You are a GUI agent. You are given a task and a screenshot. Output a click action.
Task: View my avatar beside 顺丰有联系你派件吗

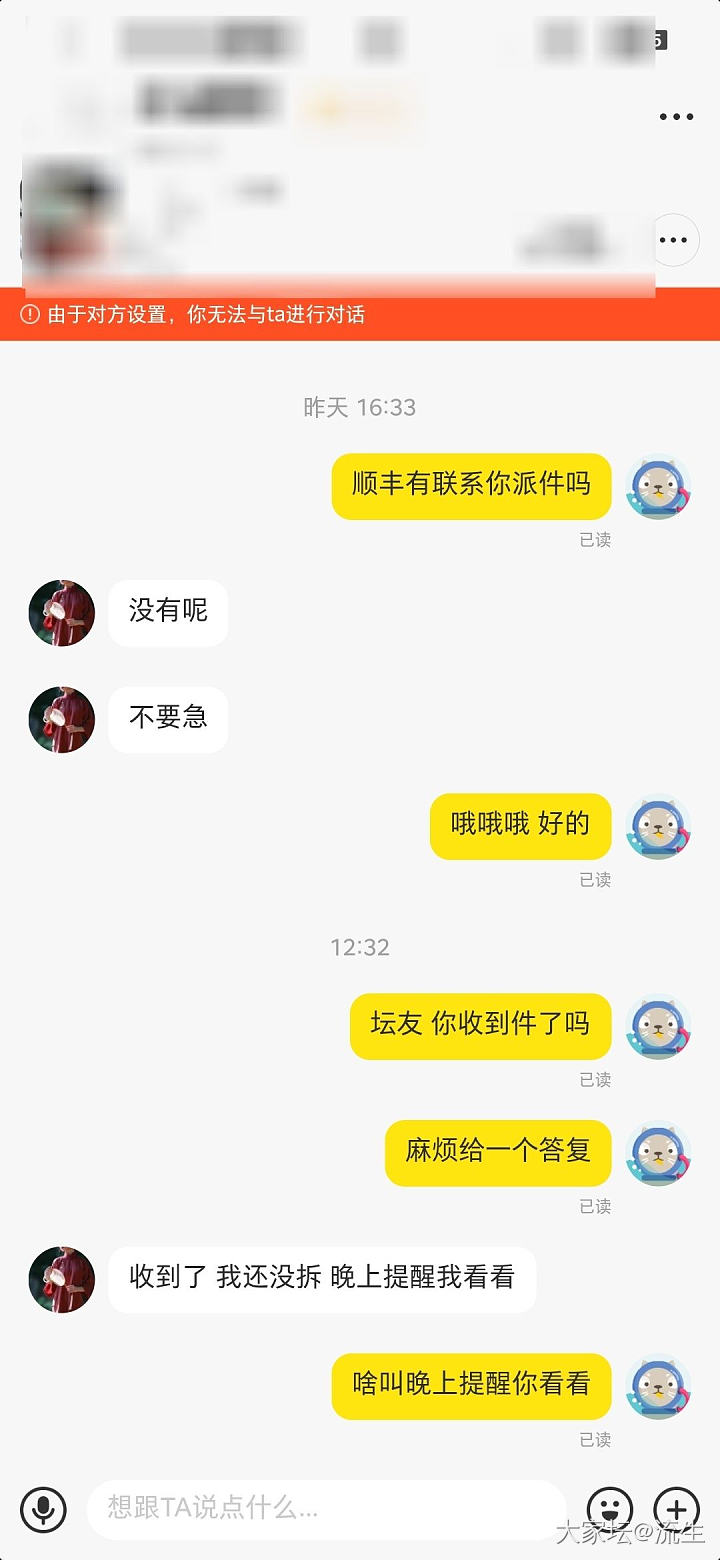[658, 487]
